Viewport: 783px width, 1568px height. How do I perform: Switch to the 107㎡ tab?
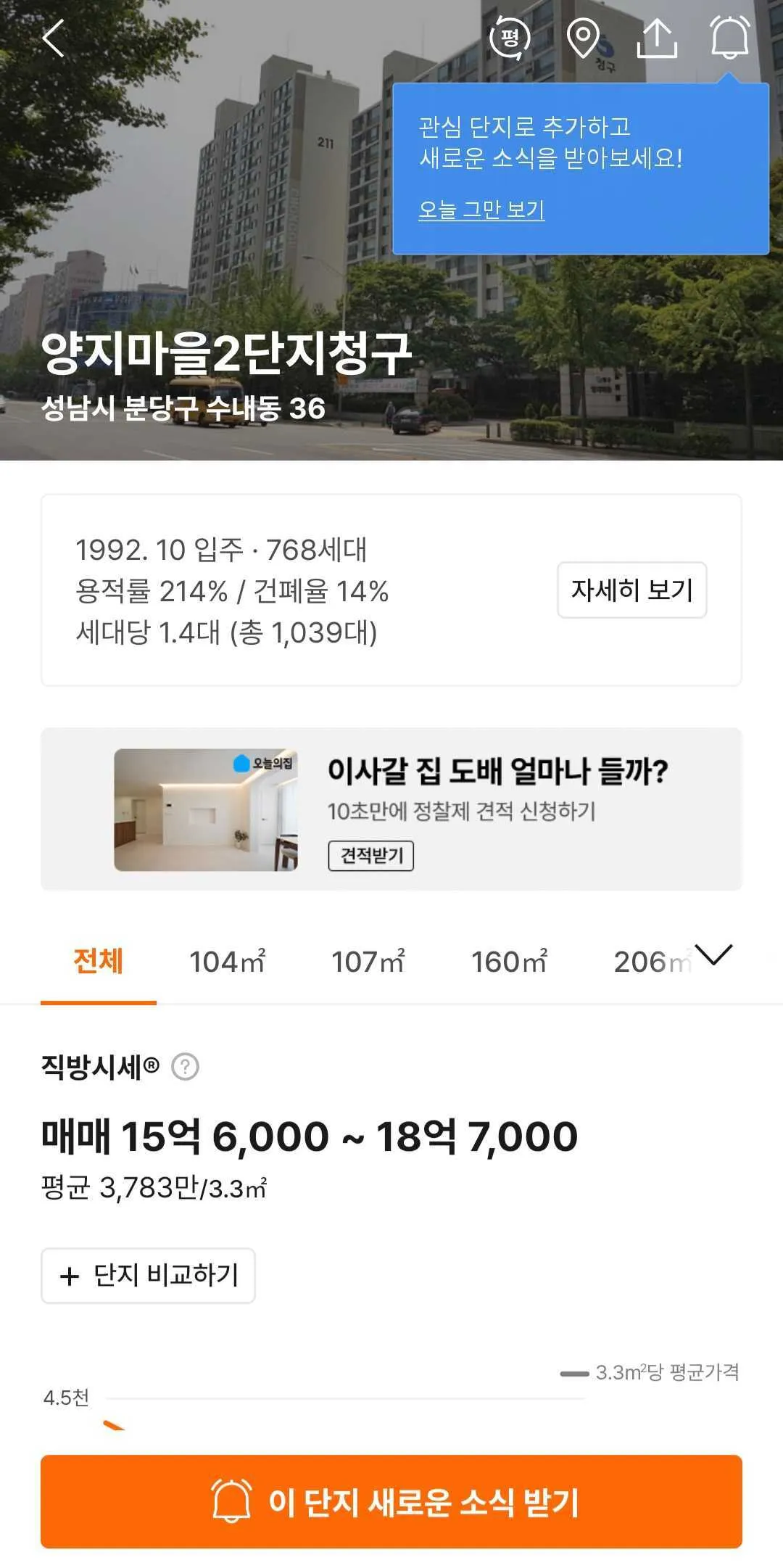click(368, 962)
